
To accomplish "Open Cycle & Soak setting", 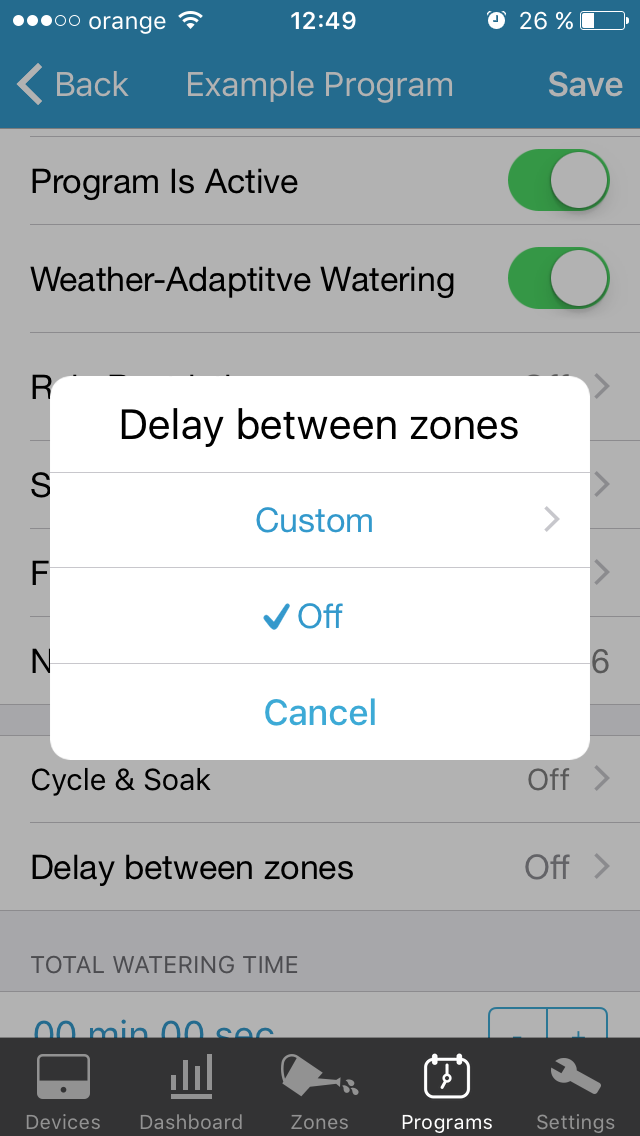I will (x=320, y=780).
